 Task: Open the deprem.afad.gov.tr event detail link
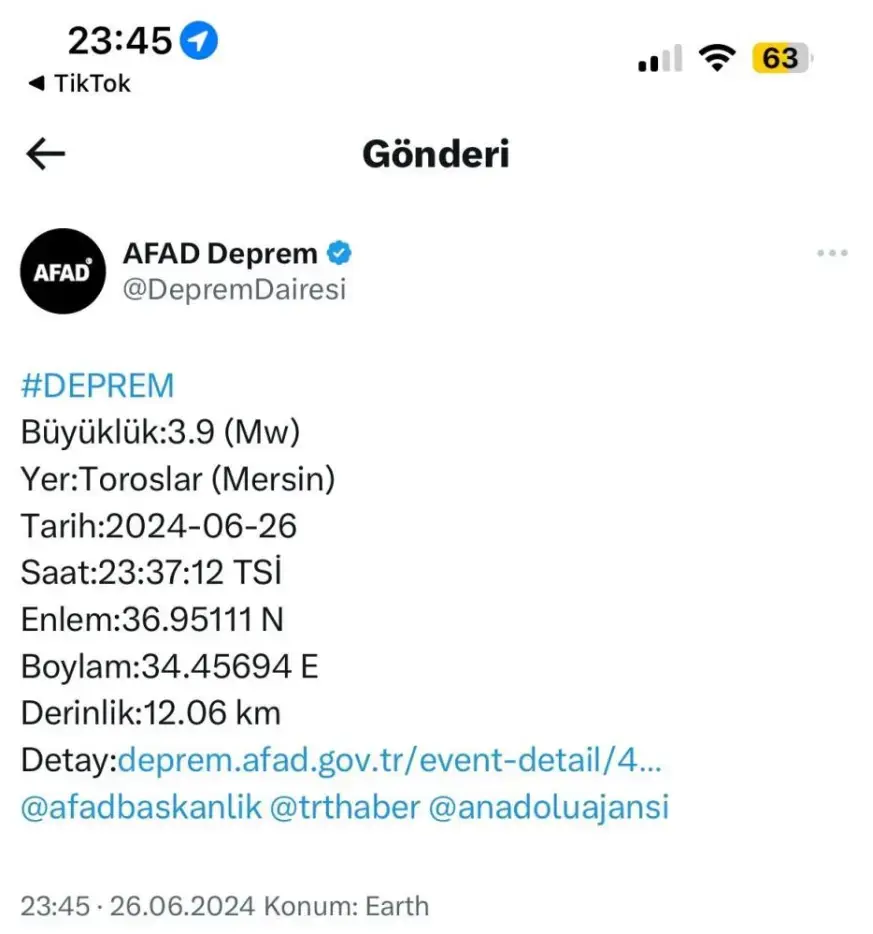point(390,761)
